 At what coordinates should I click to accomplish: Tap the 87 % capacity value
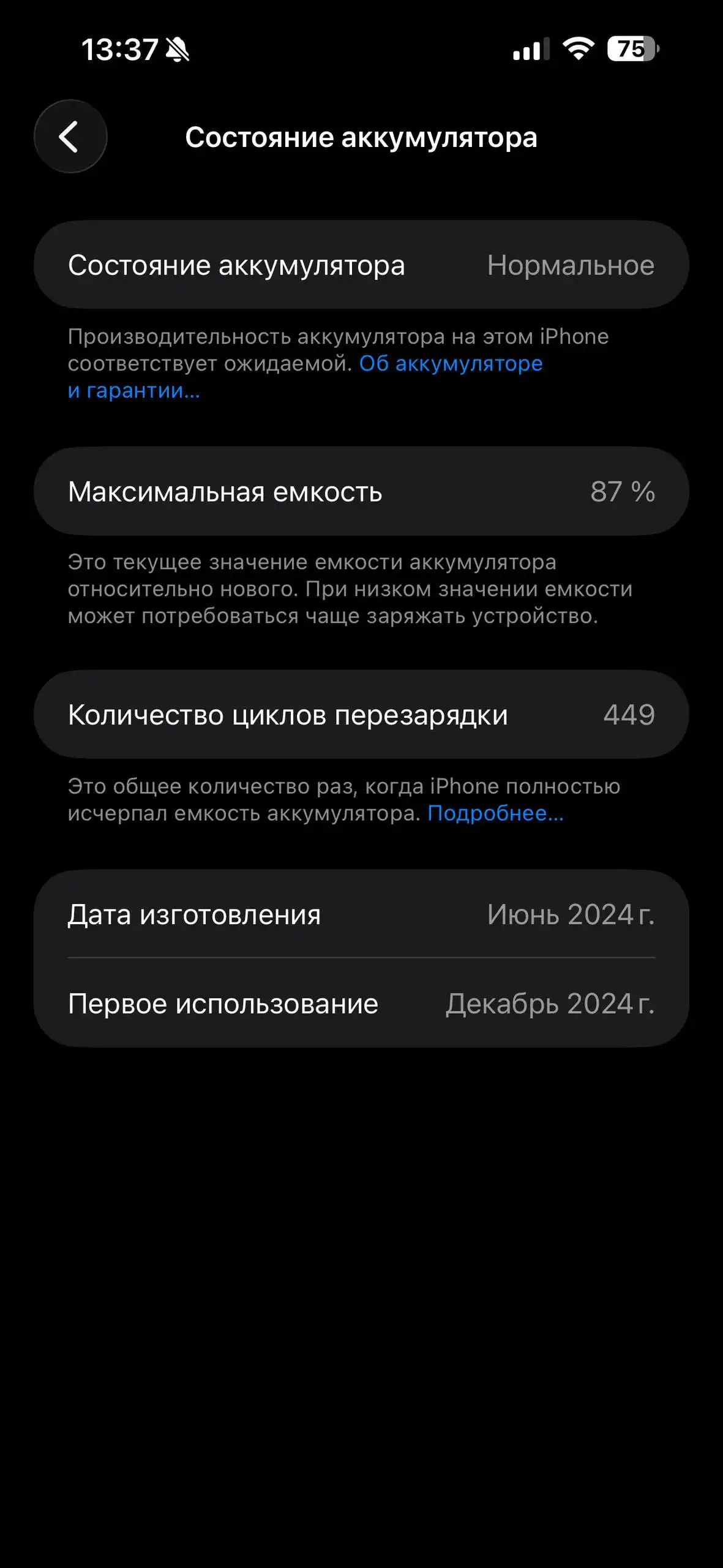pos(624,491)
